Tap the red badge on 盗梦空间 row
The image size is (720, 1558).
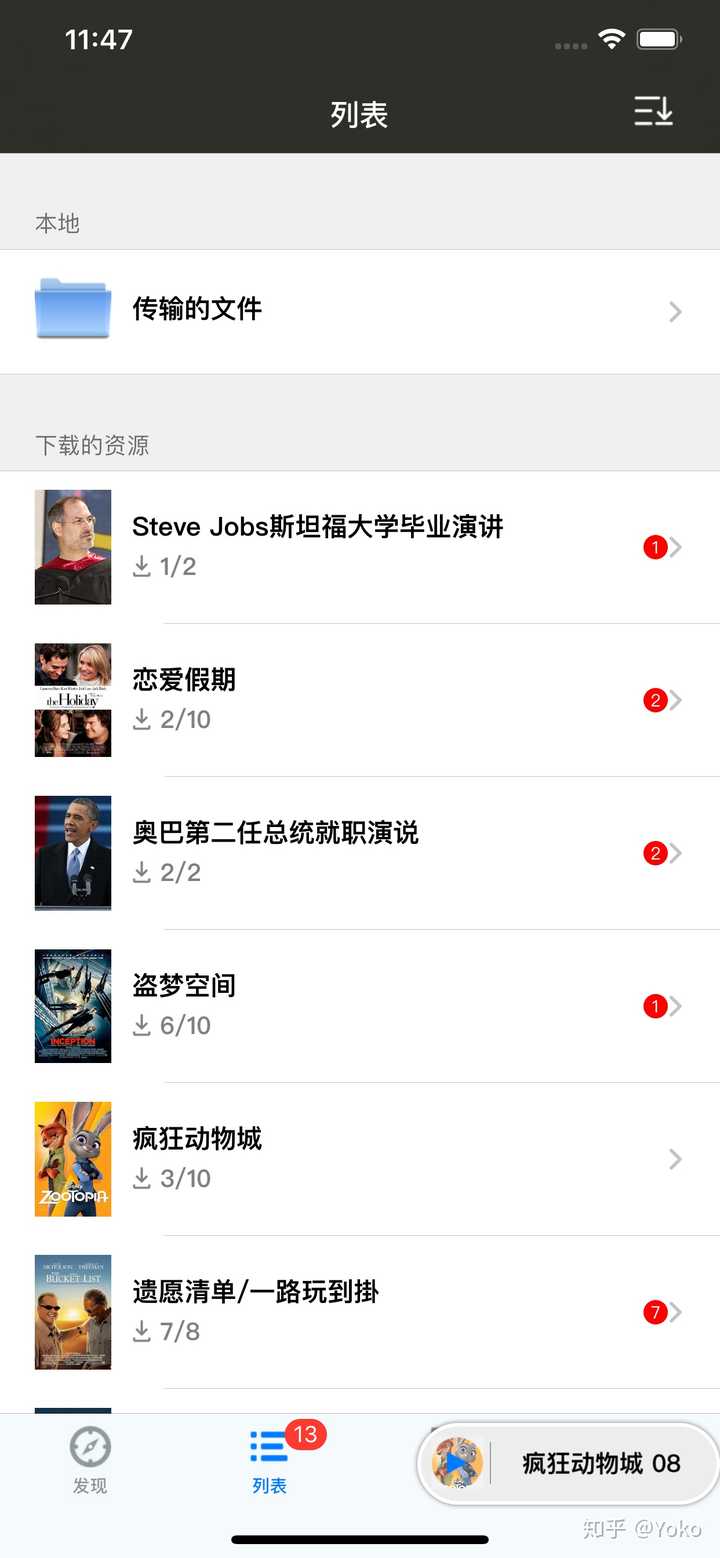click(656, 1005)
